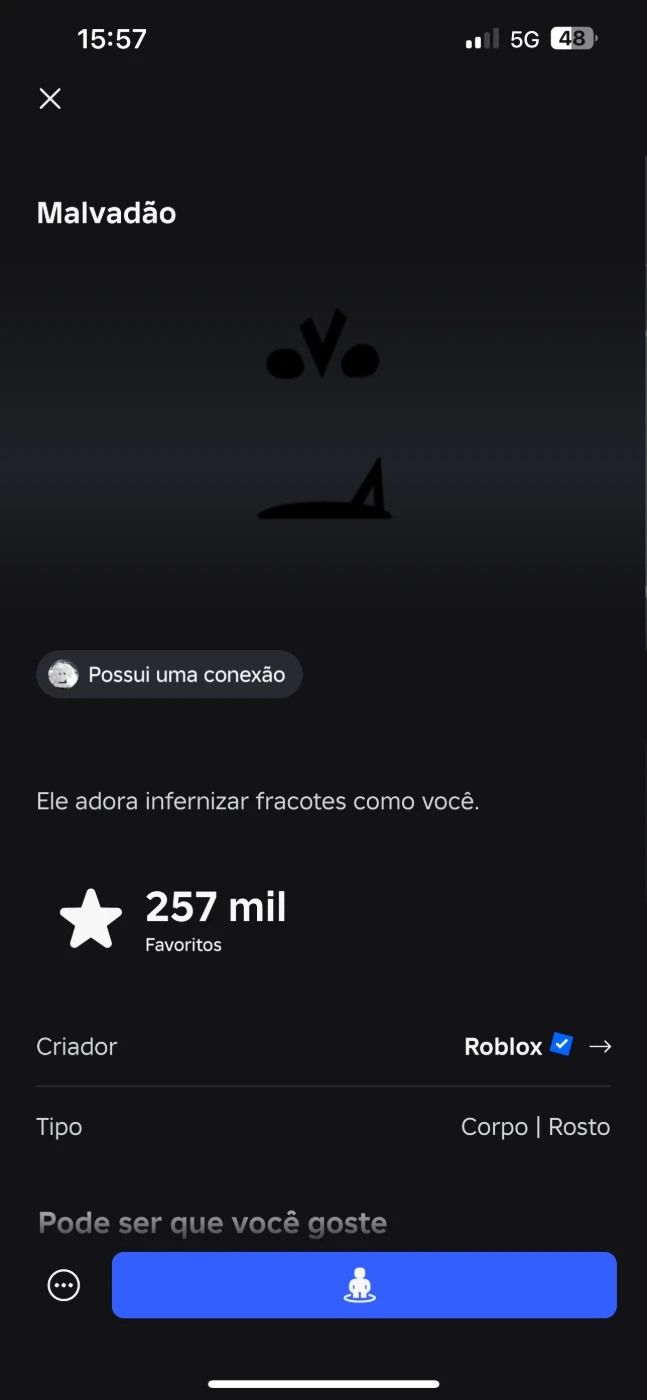Open the three-dot more options menu
The height and width of the screenshot is (1400, 647).
pyautogui.click(x=64, y=1285)
